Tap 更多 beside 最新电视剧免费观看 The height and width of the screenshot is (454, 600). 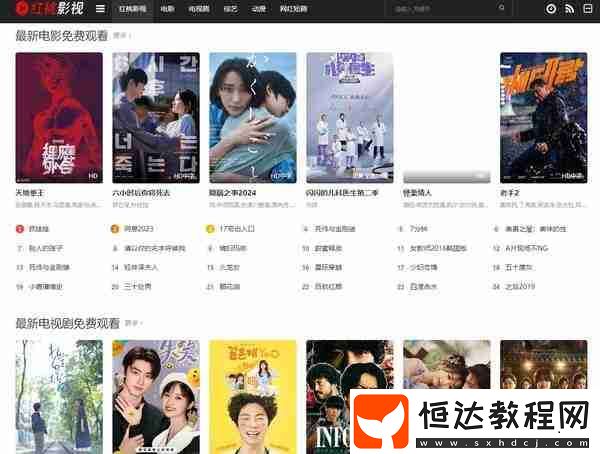[133, 324]
